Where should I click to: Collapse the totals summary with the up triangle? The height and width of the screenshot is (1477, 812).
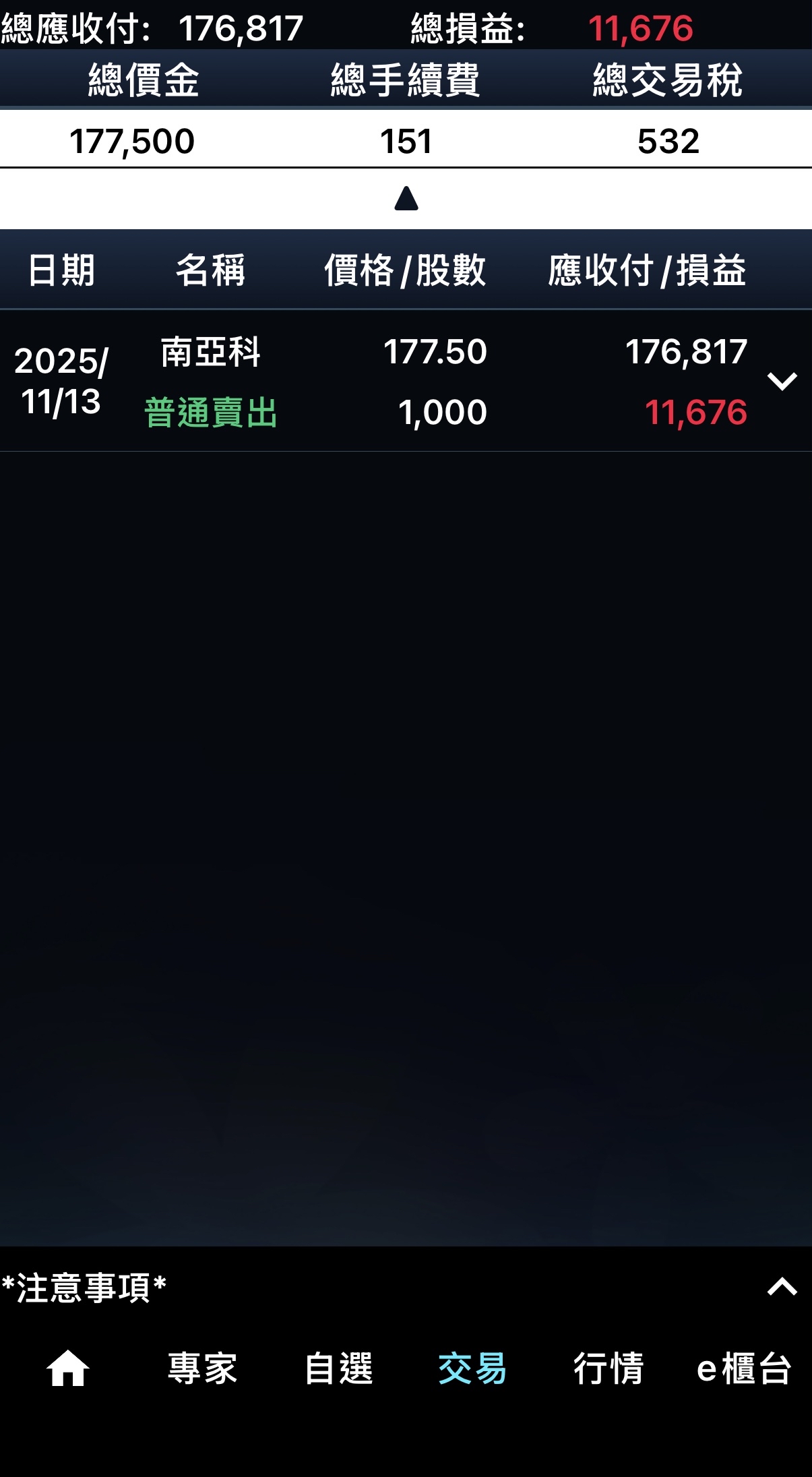[x=406, y=199]
